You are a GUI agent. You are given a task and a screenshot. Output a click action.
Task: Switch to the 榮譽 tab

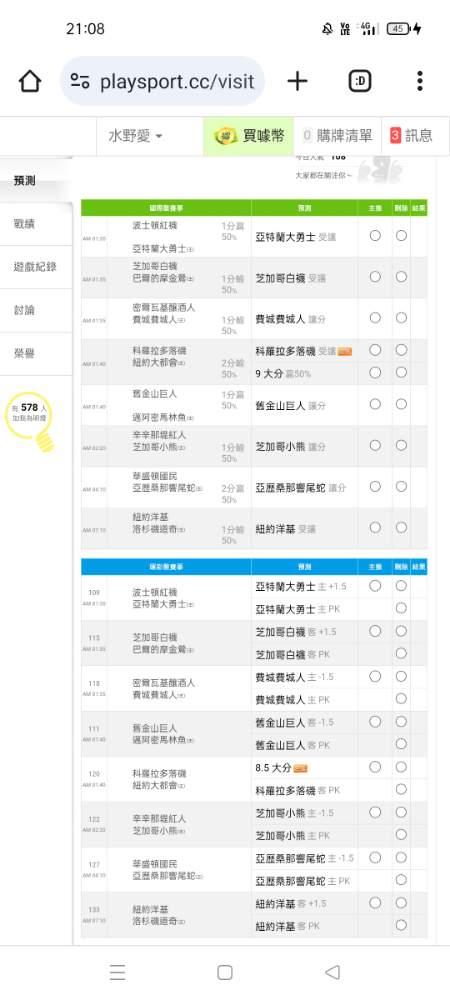[x=25, y=353]
